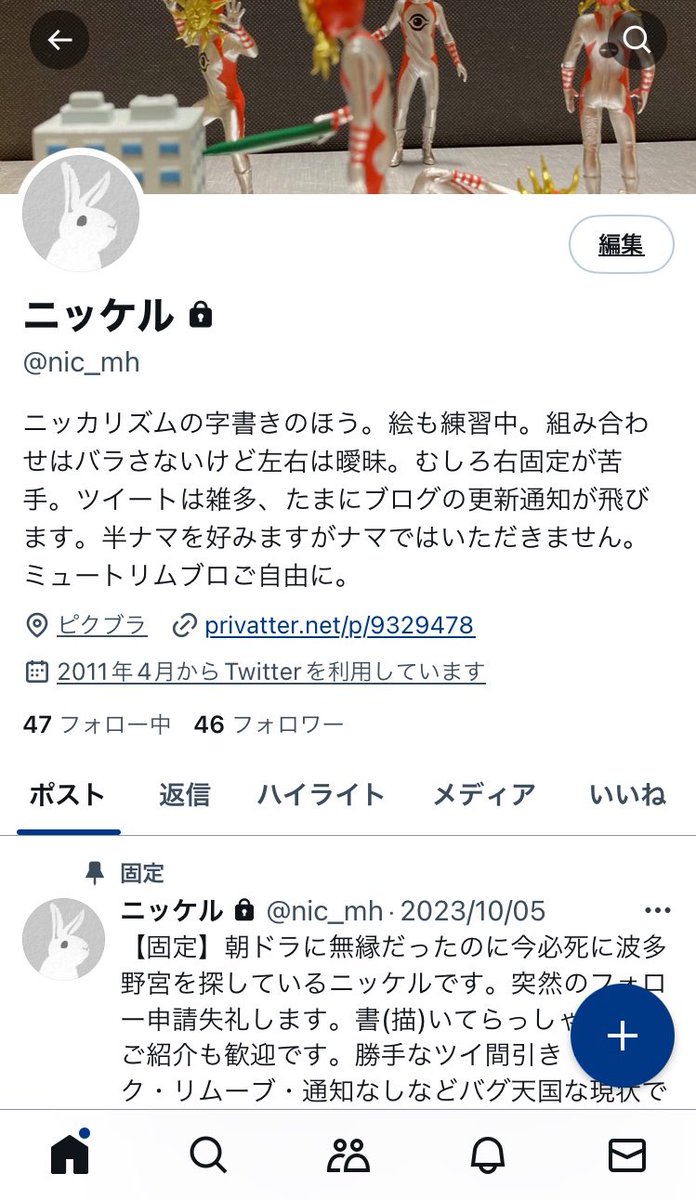Open search from the header magnifier
696x1200 pixels.
(636, 40)
